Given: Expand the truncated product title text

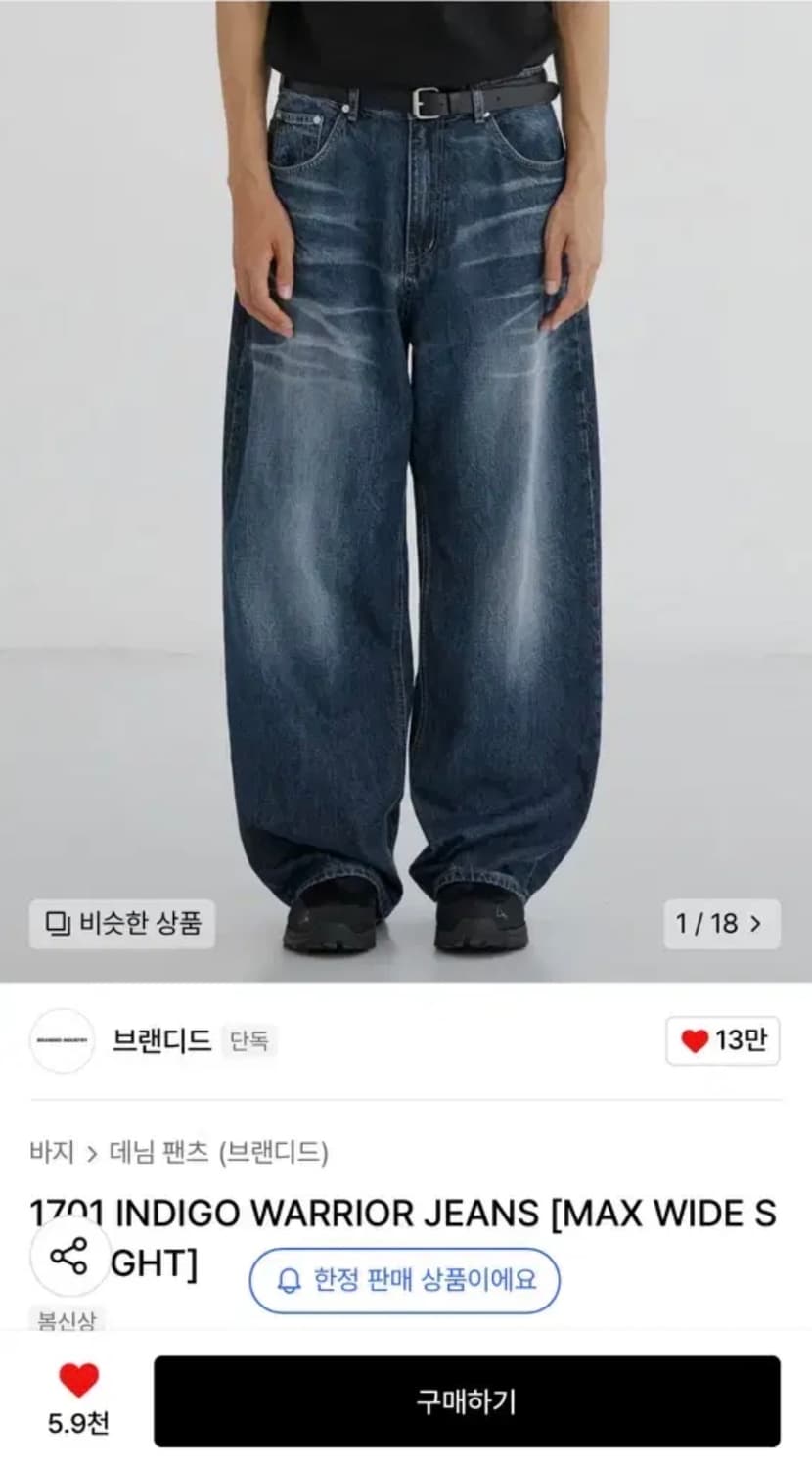Looking at the screenshot, I should coord(391,1214).
